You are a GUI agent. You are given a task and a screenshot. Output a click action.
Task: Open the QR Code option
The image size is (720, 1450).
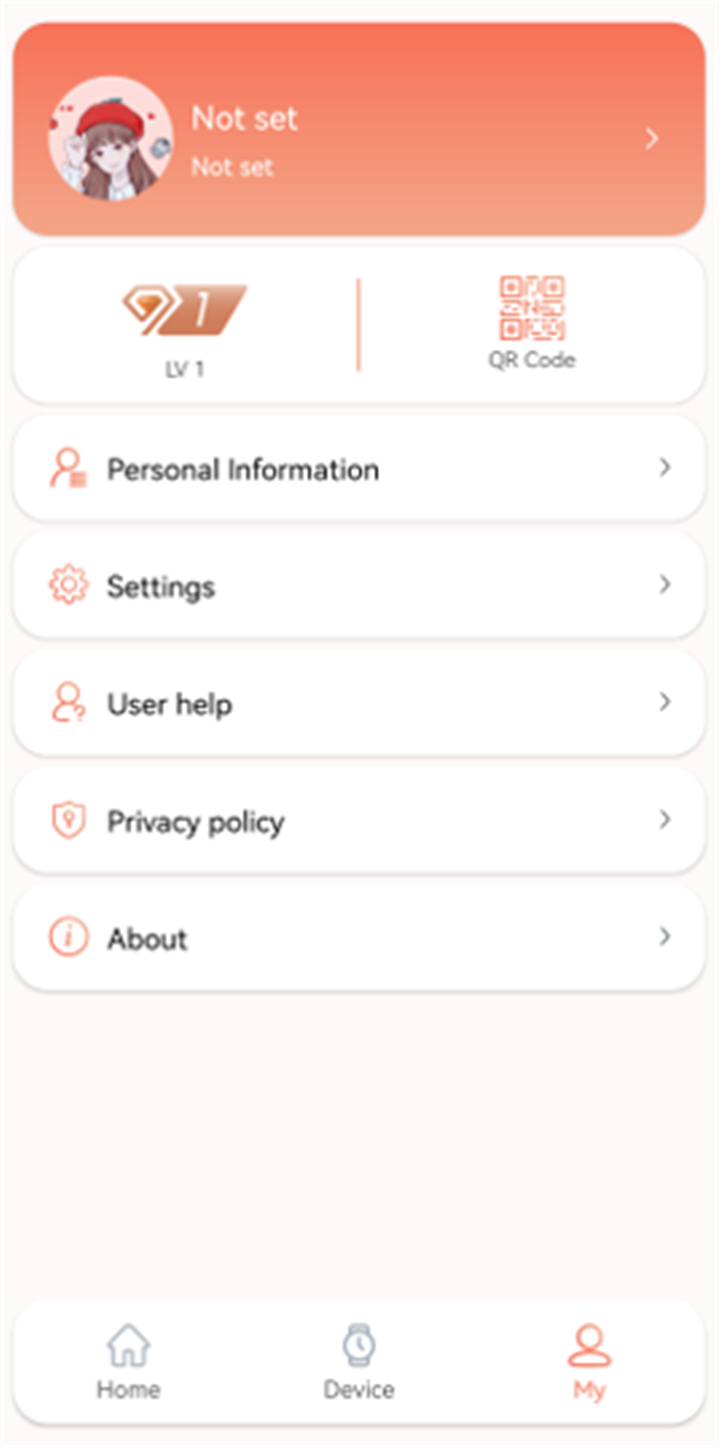point(532,324)
